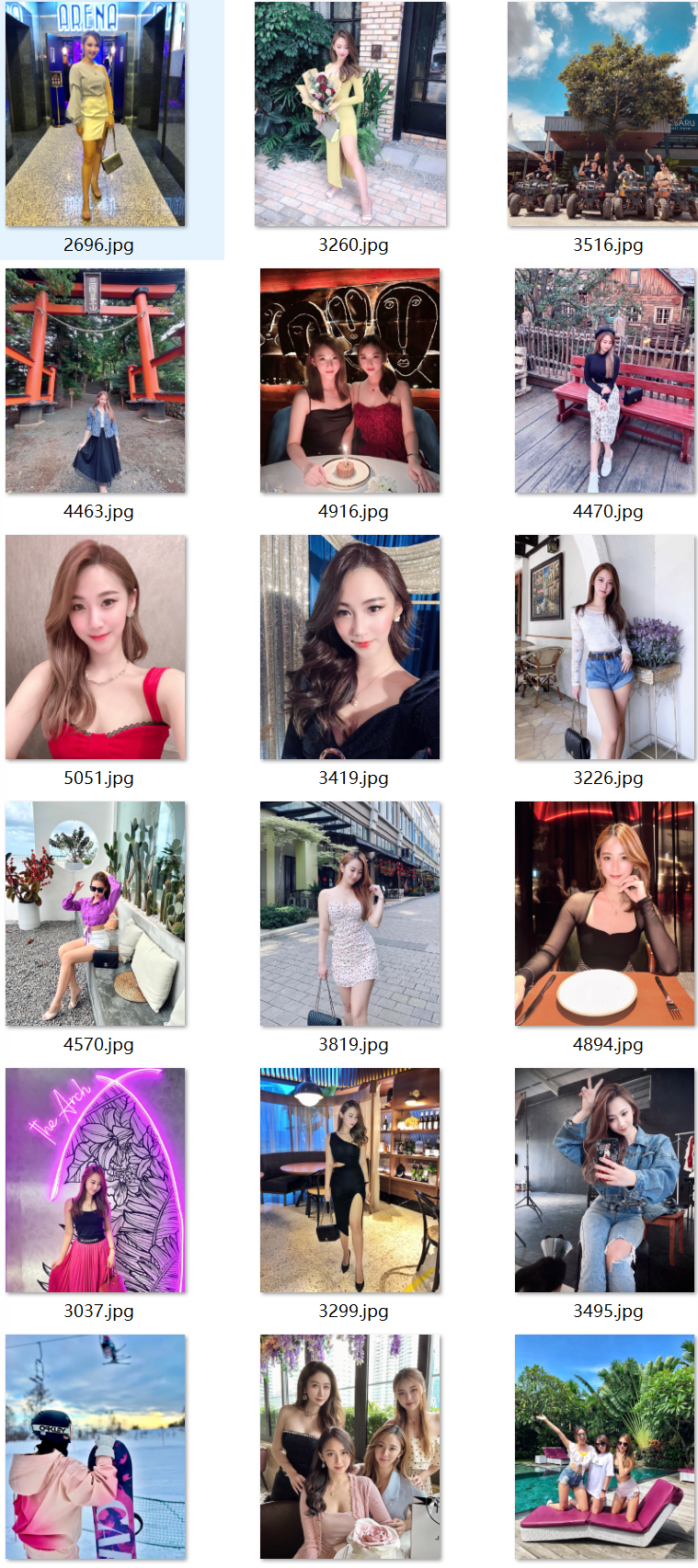Open the image 3037.jpg
Viewport: 698px width, 1568px height.
pos(96,1180)
